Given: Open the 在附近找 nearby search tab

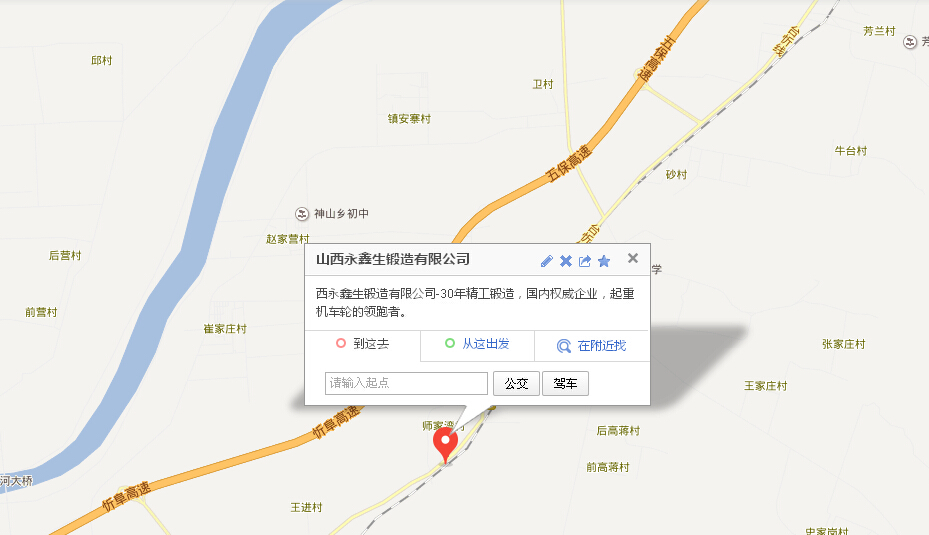Looking at the screenshot, I should pyautogui.click(x=592, y=346).
